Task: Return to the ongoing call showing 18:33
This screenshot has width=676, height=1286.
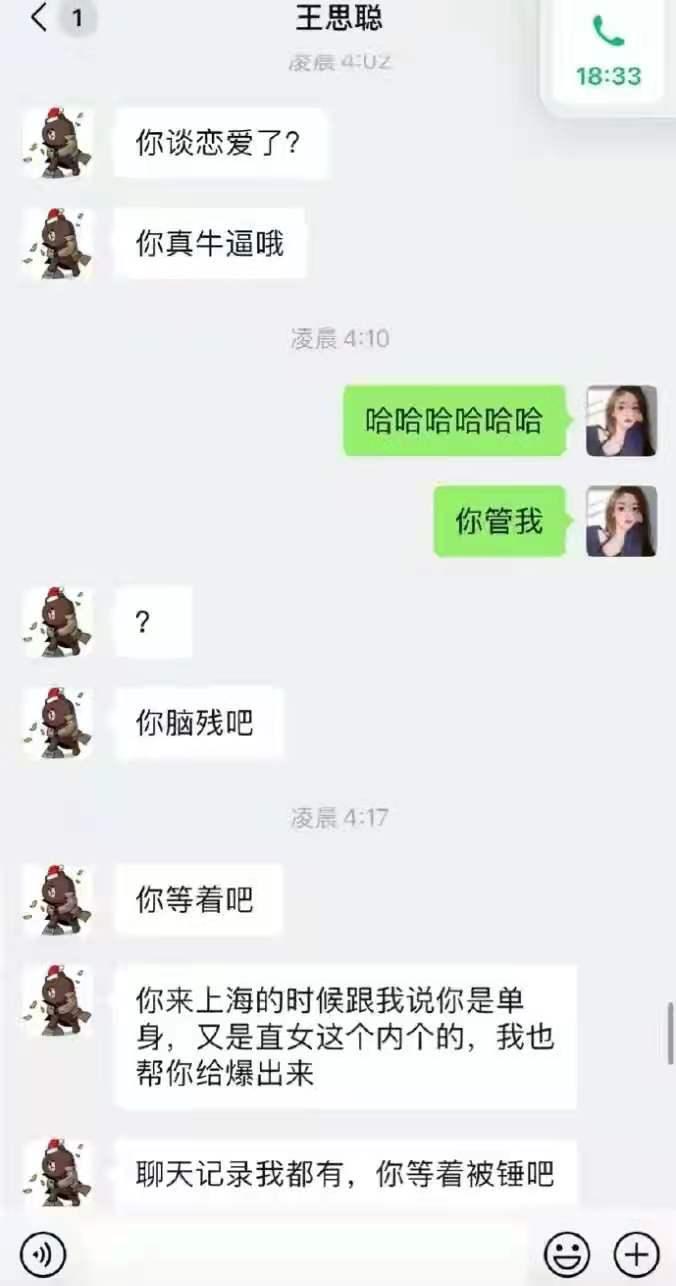Action: click(608, 50)
